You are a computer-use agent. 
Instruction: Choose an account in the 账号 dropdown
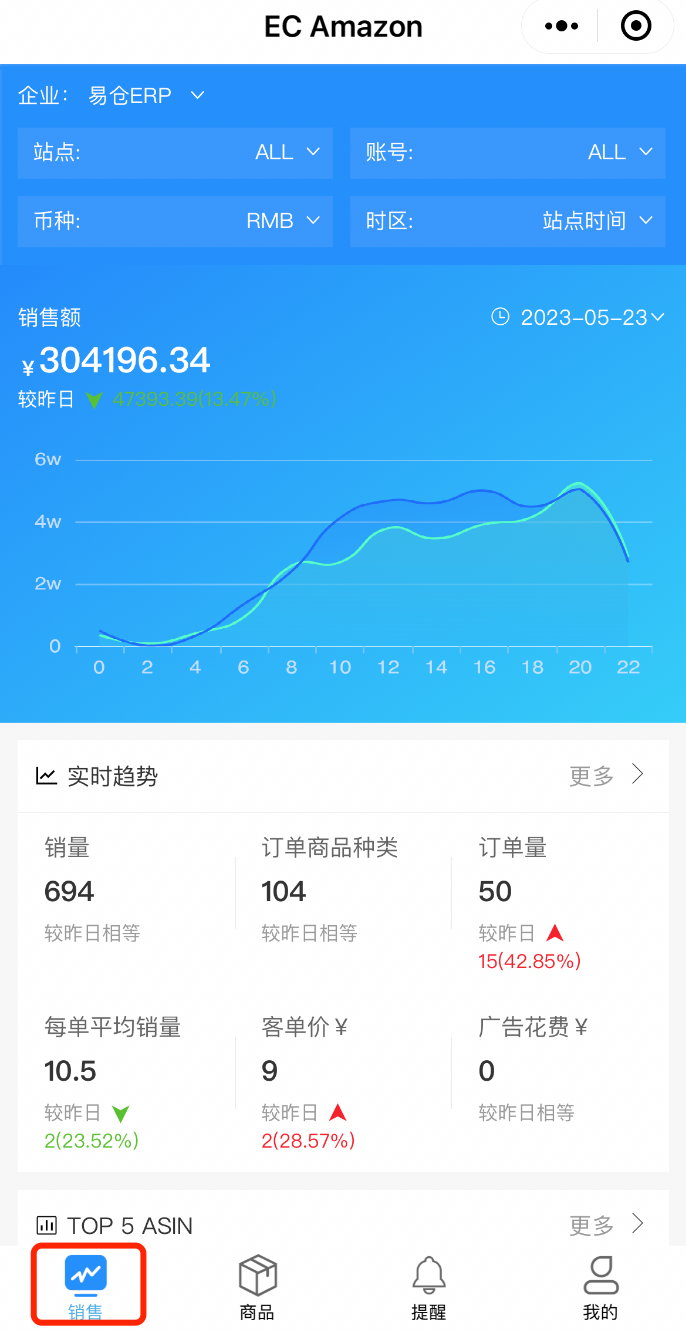point(507,153)
